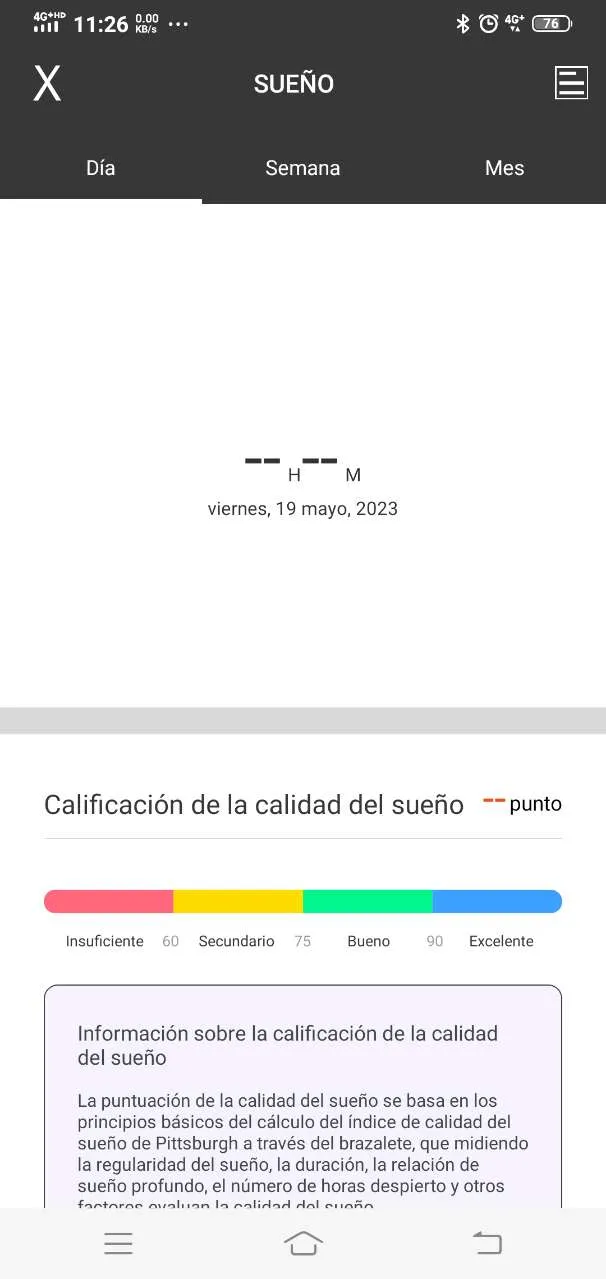Tap the system home button
Screen dimensions: 606x1279
pos(303,1243)
